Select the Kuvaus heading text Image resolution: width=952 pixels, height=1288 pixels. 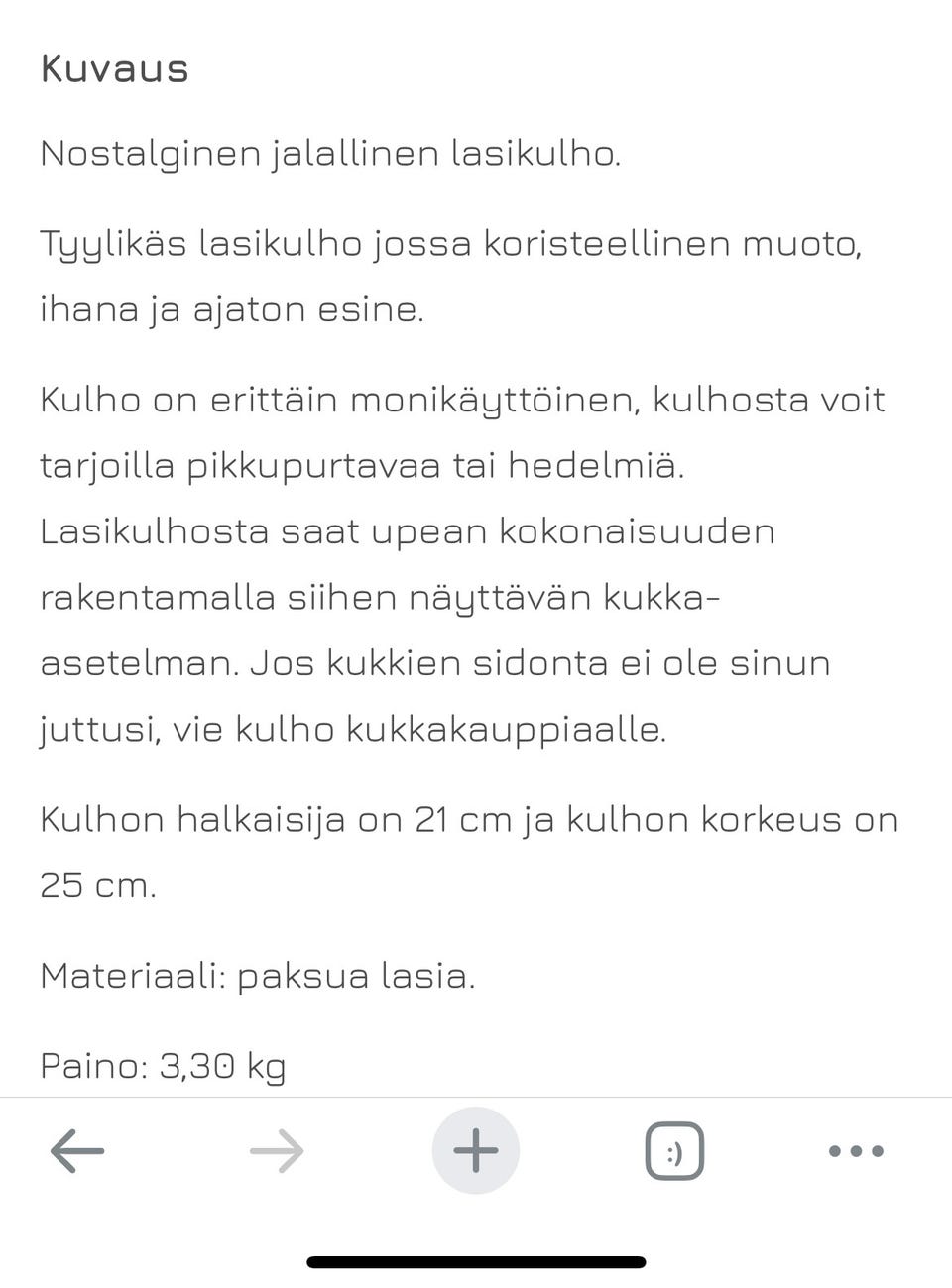coord(113,68)
